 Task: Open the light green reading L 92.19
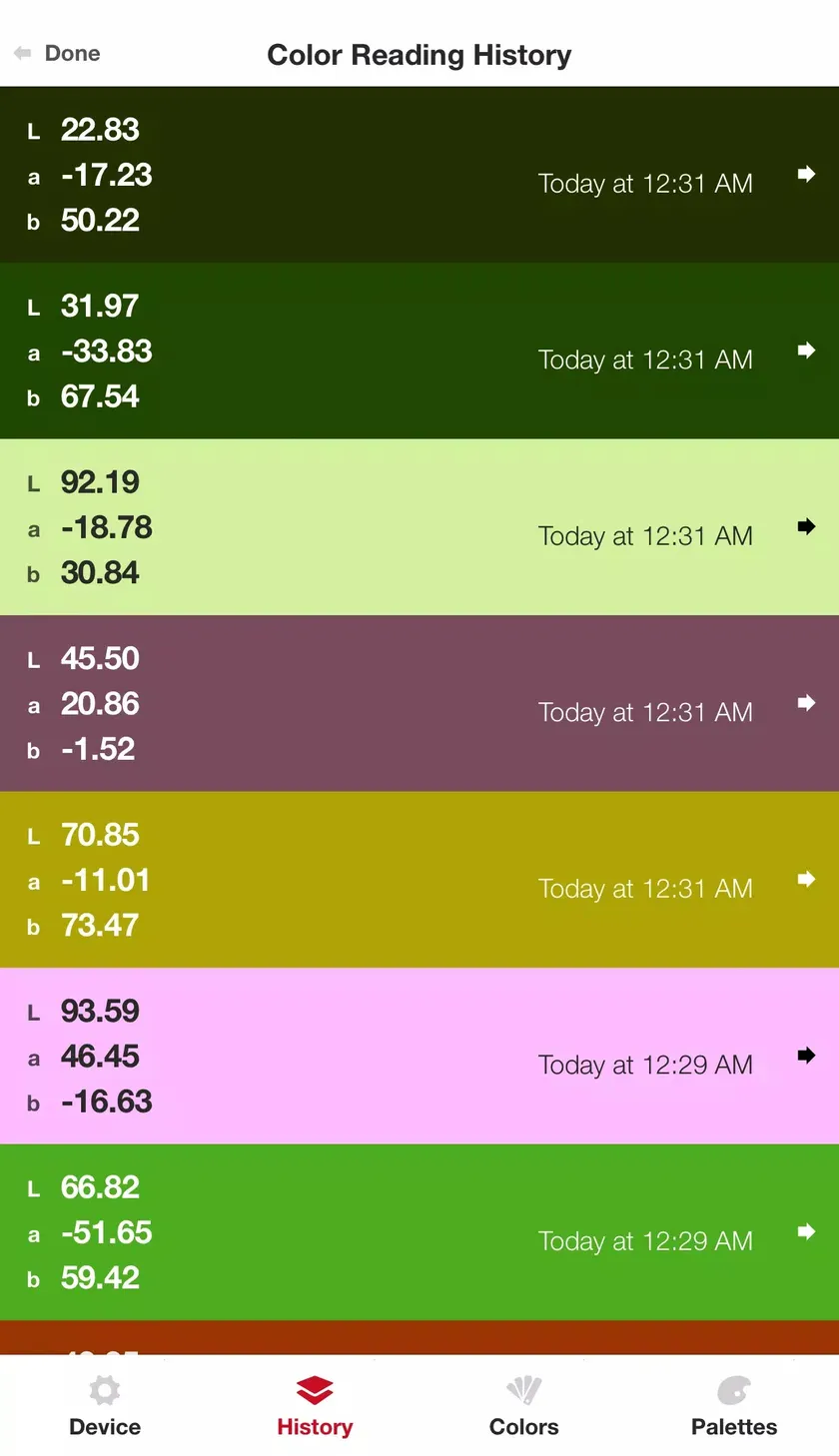[419, 527]
